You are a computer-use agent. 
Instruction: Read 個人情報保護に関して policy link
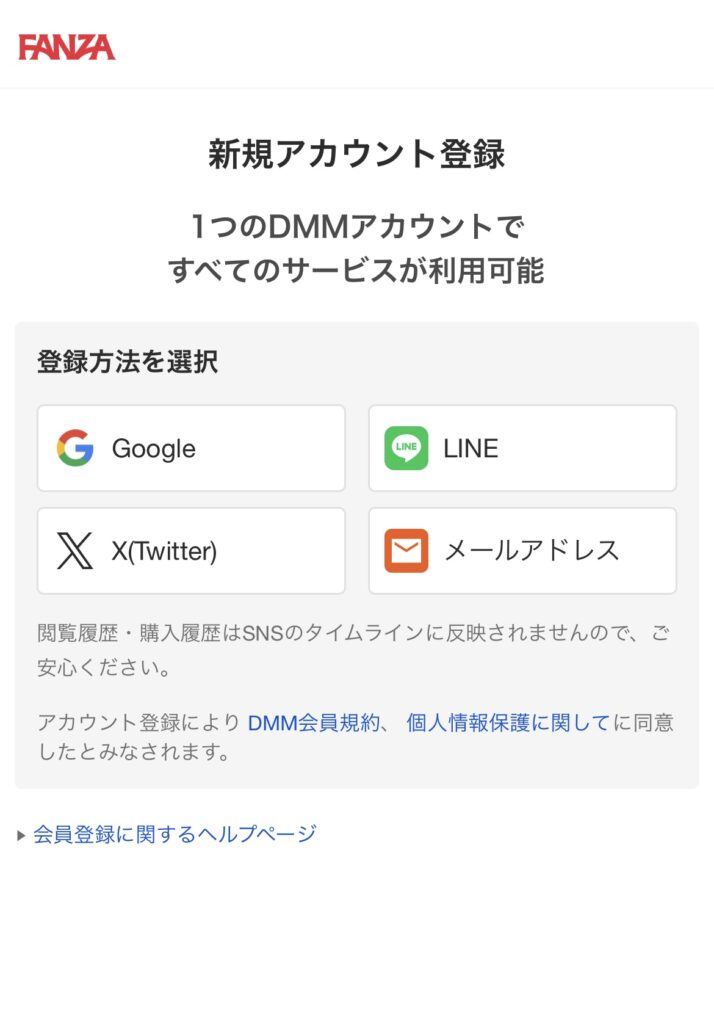pos(508,722)
